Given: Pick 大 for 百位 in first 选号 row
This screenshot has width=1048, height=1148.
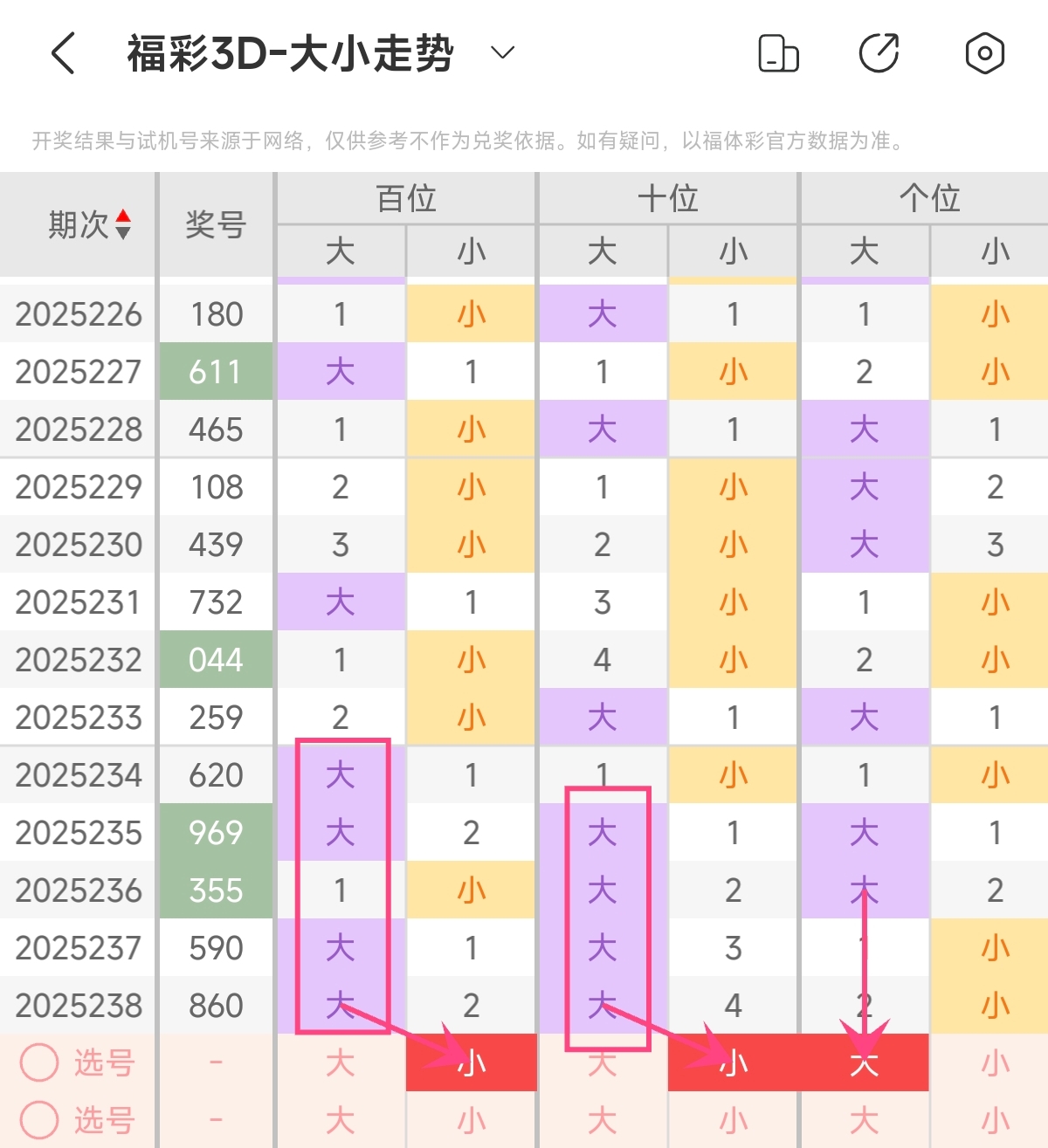Looking at the screenshot, I should click(341, 1062).
